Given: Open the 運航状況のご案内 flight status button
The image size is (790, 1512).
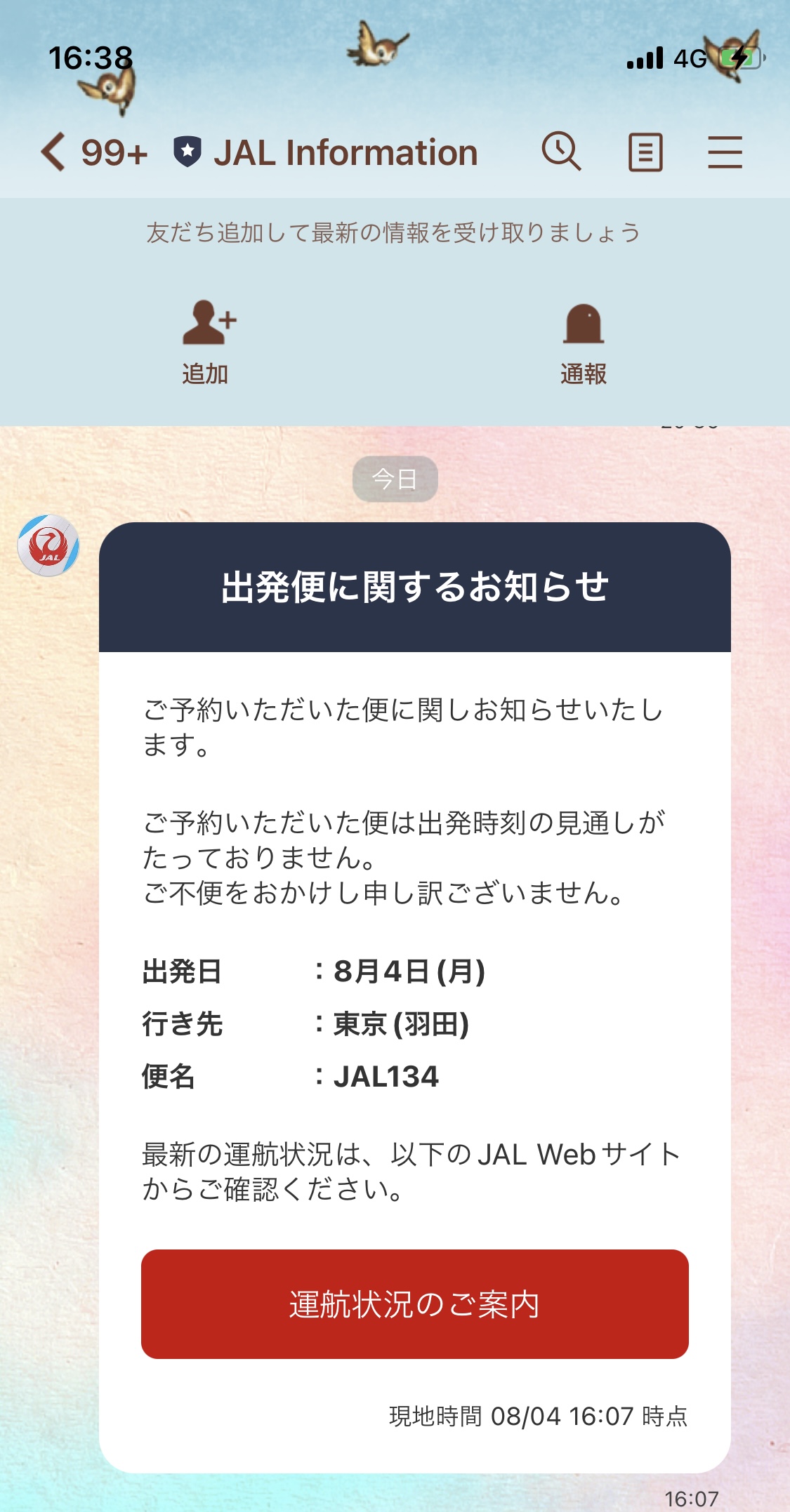Looking at the screenshot, I should (x=414, y=1304).
